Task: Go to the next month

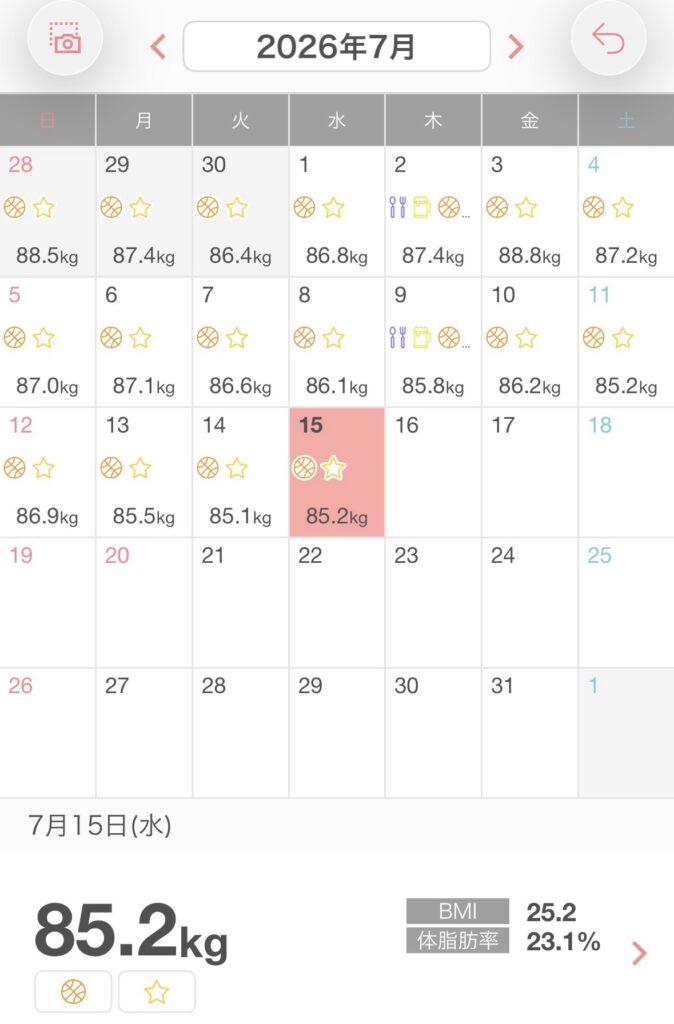Action: click(516, 46)
